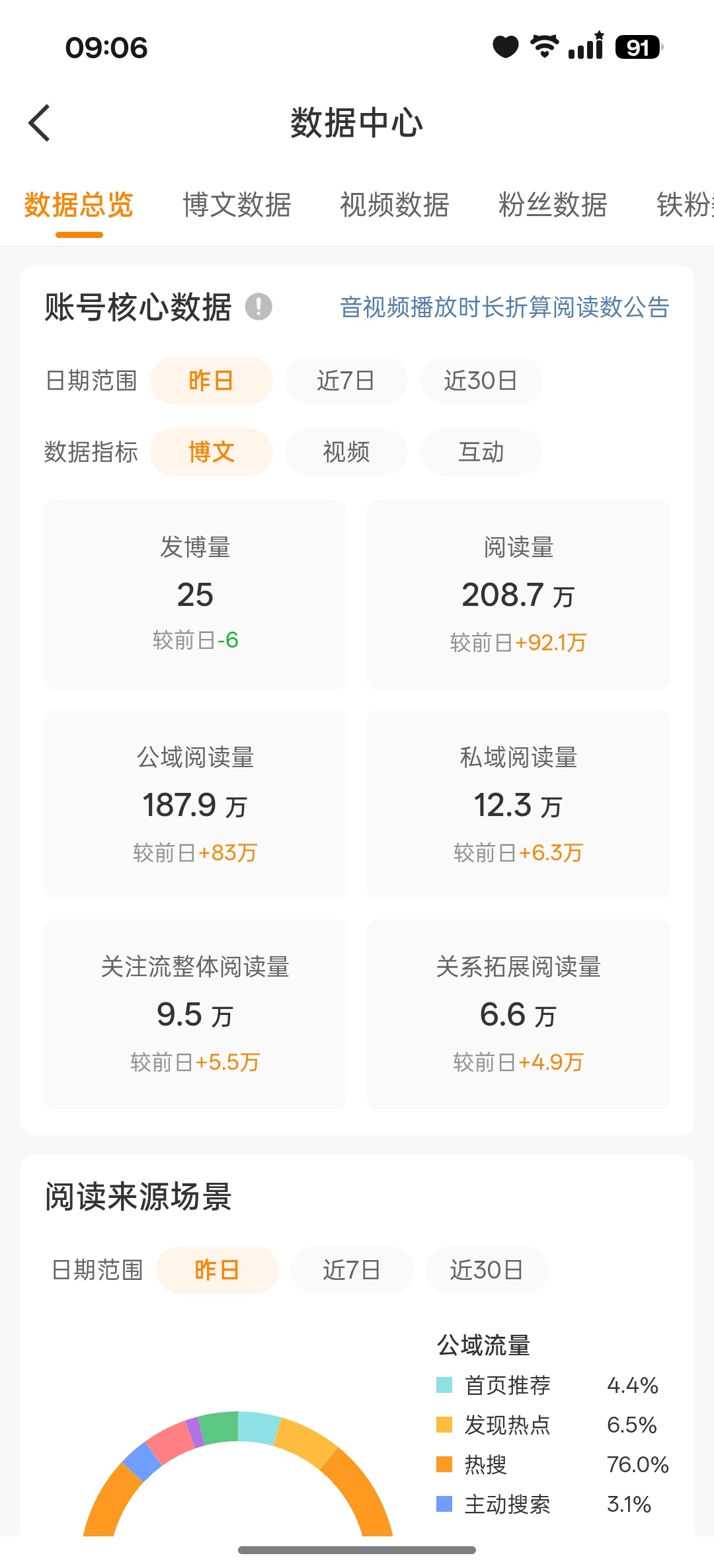Tap the cellular signal icon
This screenshot has width=714, height=1568.
(x=584, y=47)
